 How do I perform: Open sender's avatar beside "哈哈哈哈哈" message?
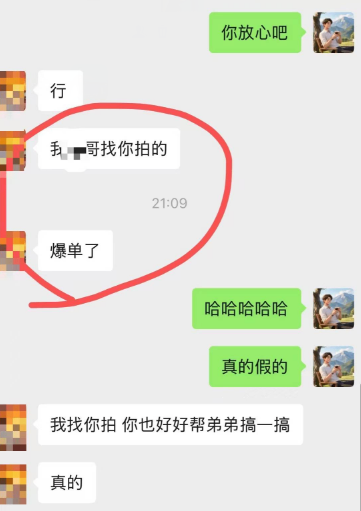point(333,308)
